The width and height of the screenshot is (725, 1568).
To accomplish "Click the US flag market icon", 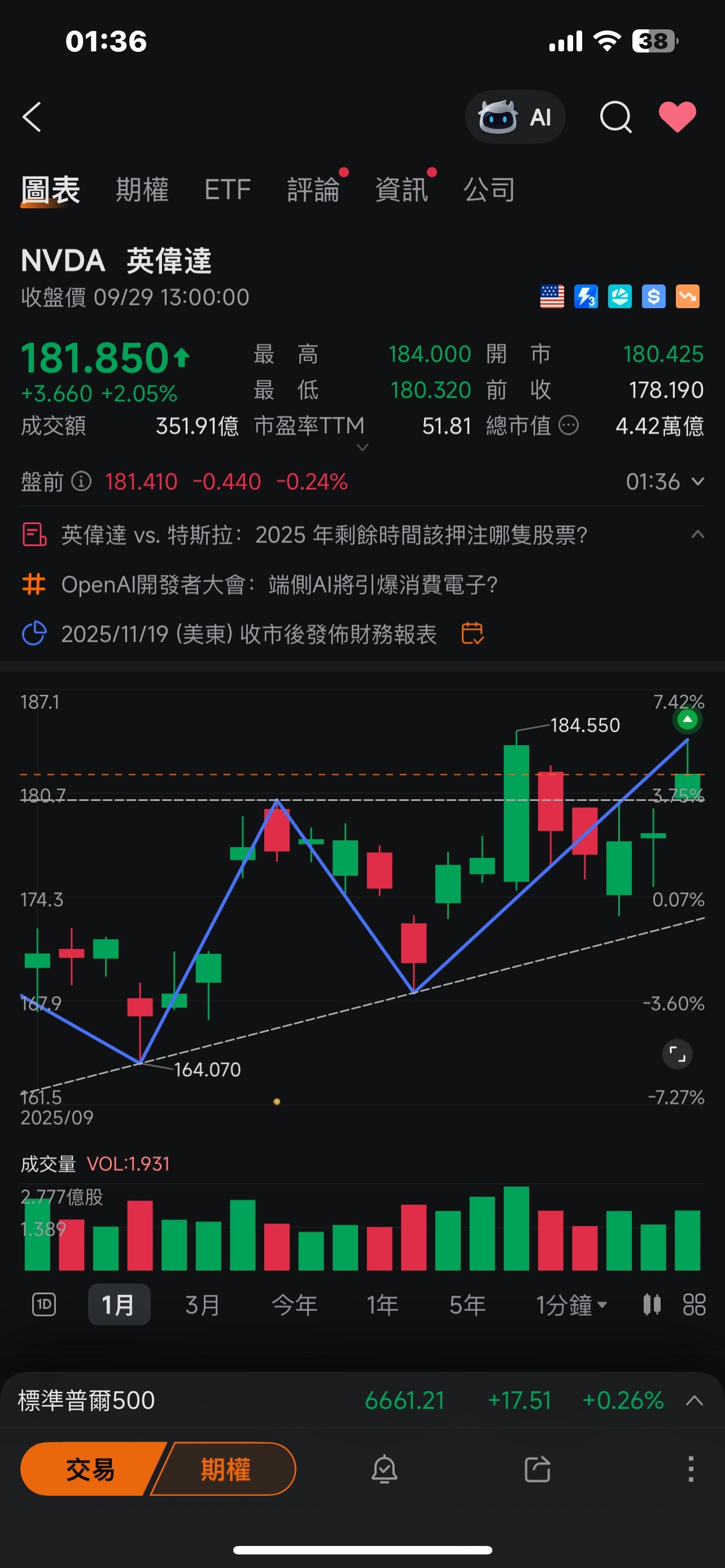I will pos(552,296).
